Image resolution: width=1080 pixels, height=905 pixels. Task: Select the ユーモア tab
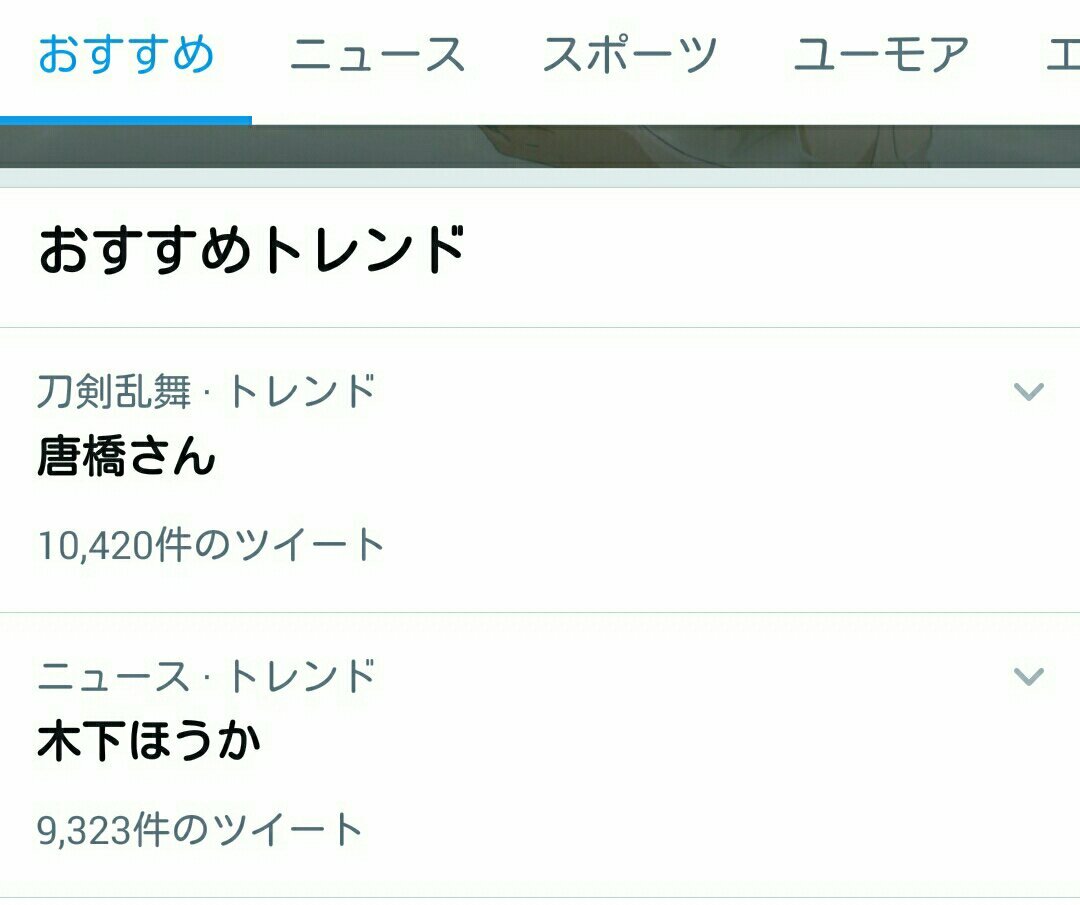click(x=881, y=55)
